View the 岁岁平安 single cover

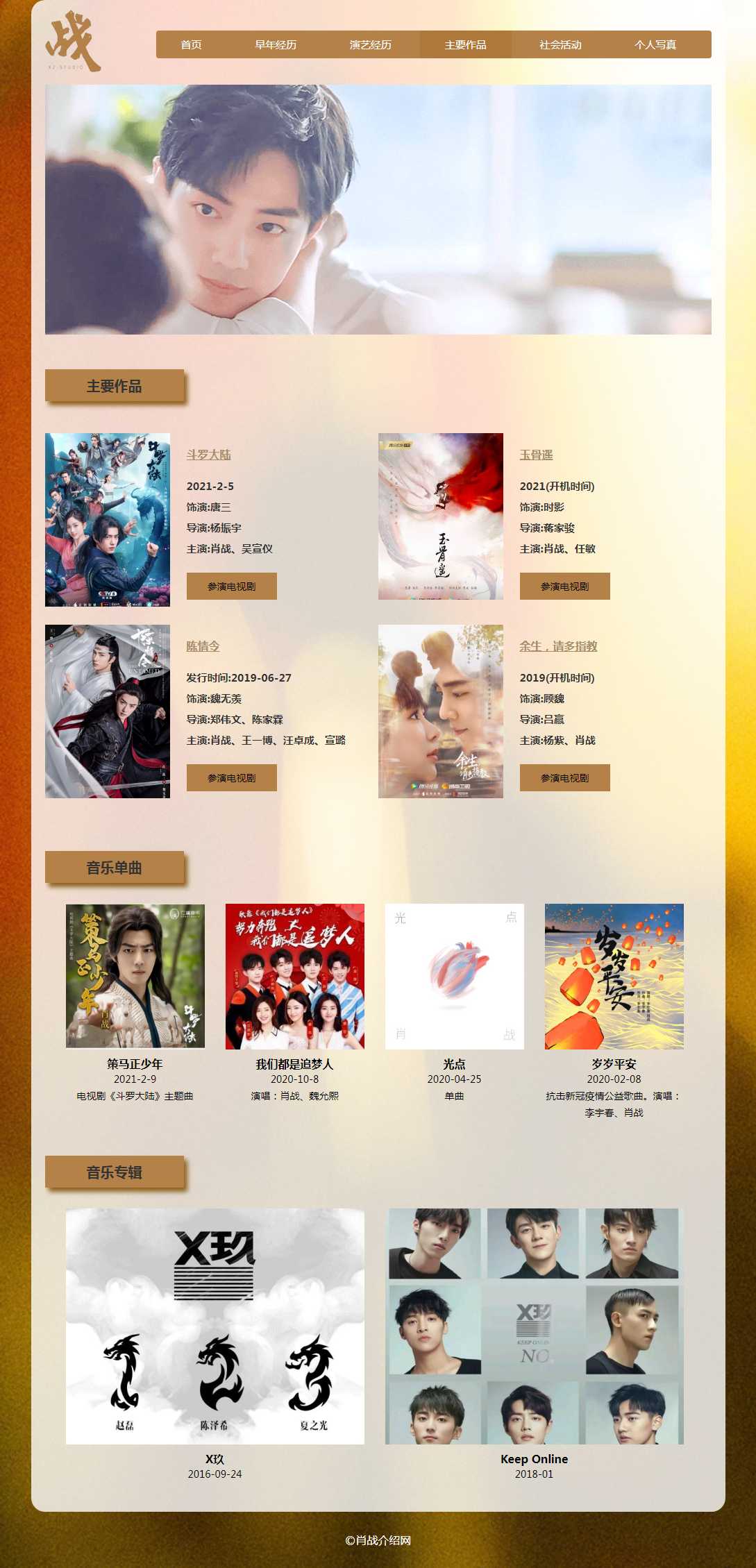[x=614, y=976]
